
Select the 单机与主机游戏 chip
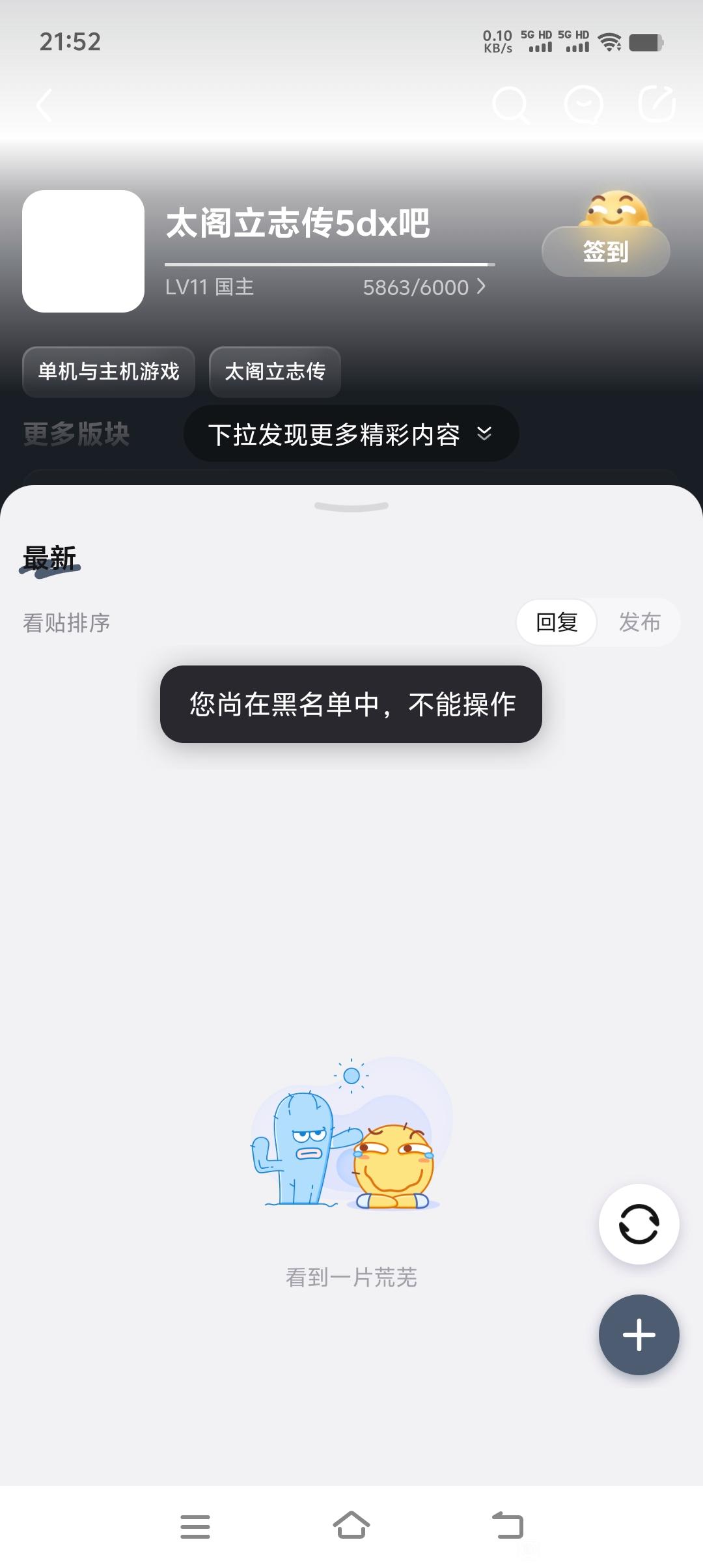pyautogui.click(x=109, y=372)
